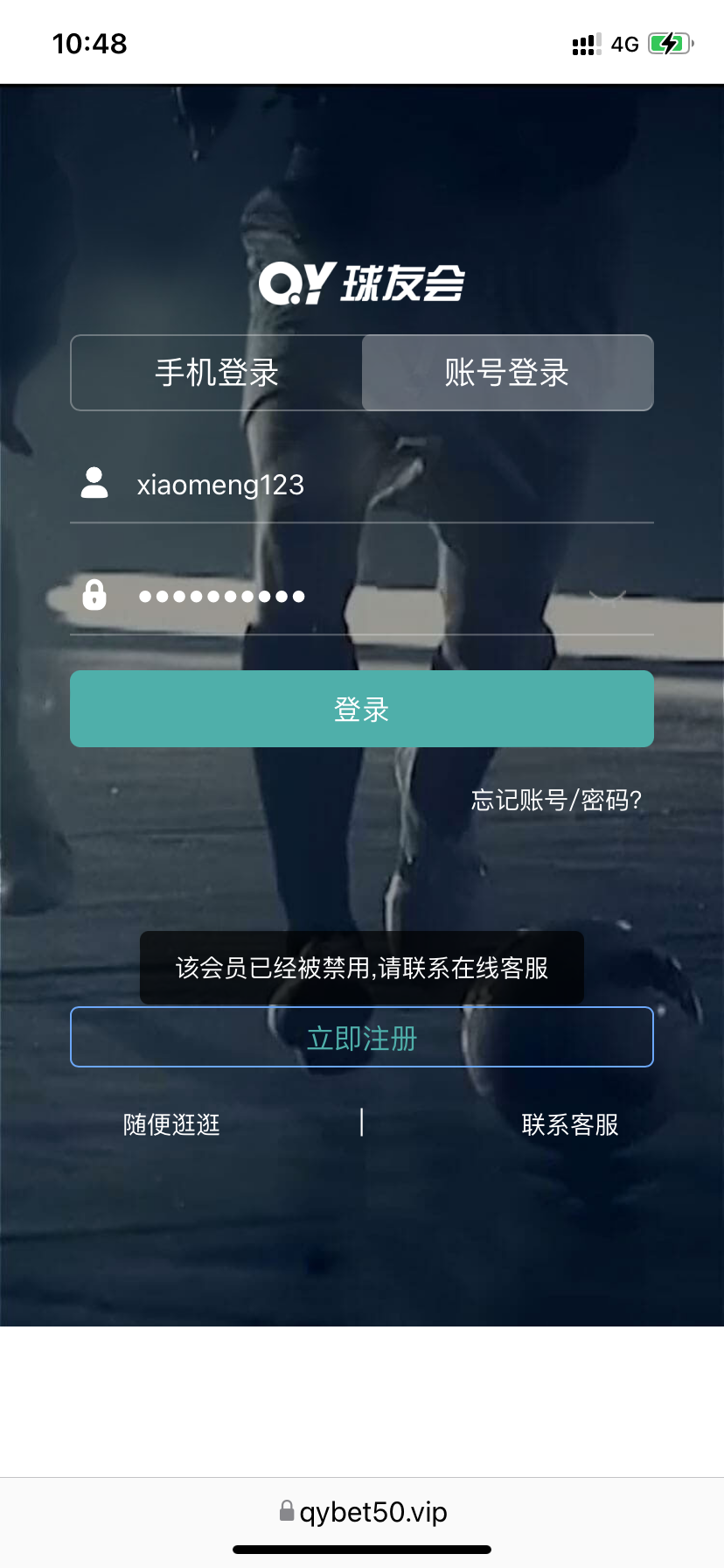Tap the 登录 button
The height and width of the screenshot is (1568, 724).
click(x=362, y=709)
